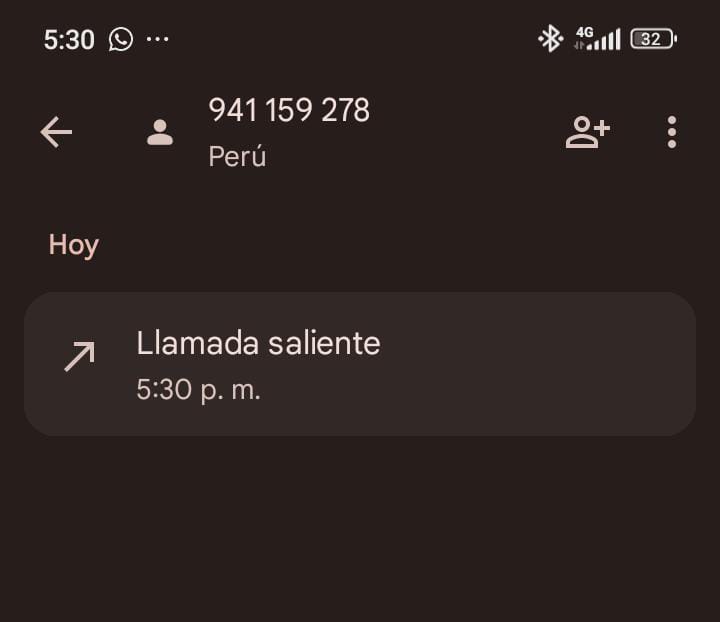Add 941 159 278 to contacts
Screen dimensions: 720x622
click(x=587, y=132)
